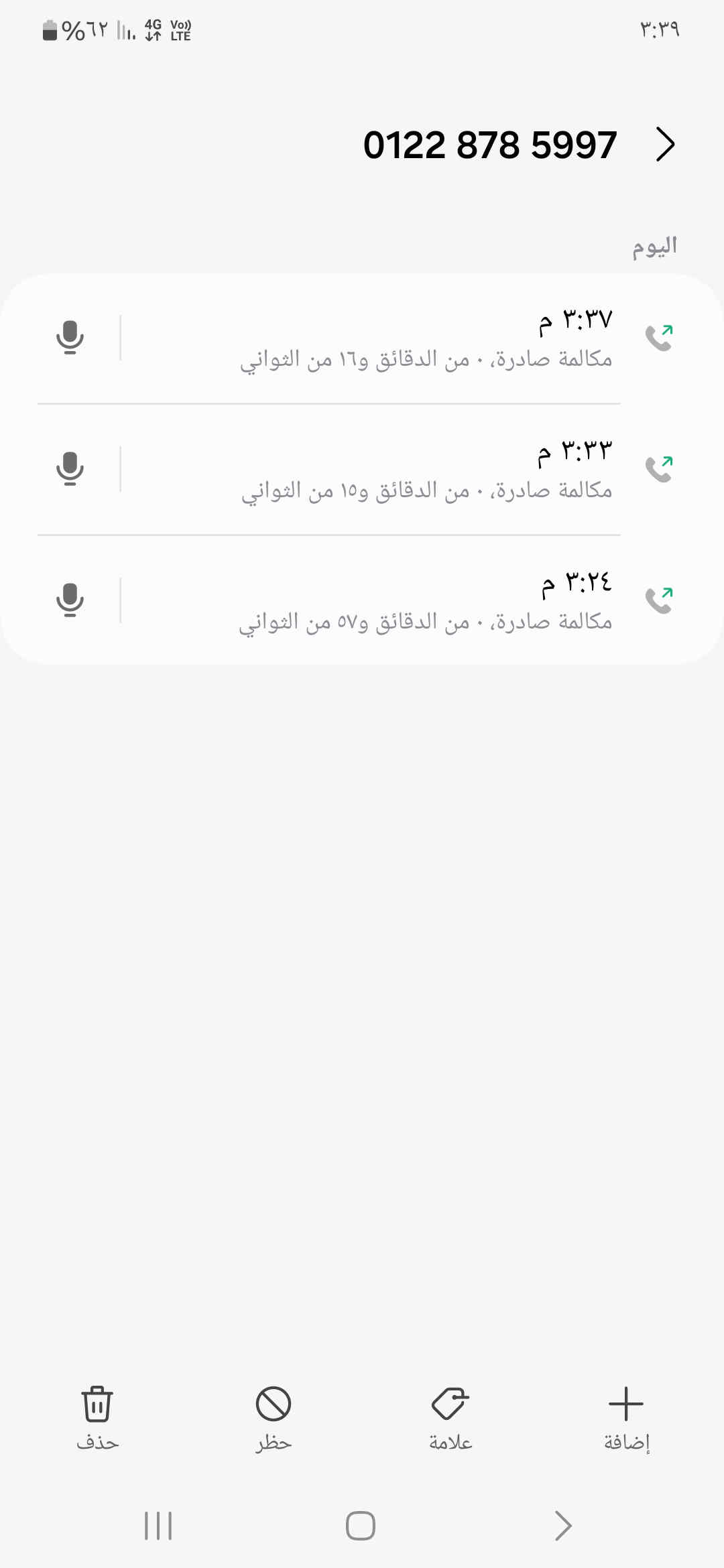This screenshot has height=1568, width=724.
Task: Play the recording of the ٣:٢٤ call
Action: (x=70, y=600)
